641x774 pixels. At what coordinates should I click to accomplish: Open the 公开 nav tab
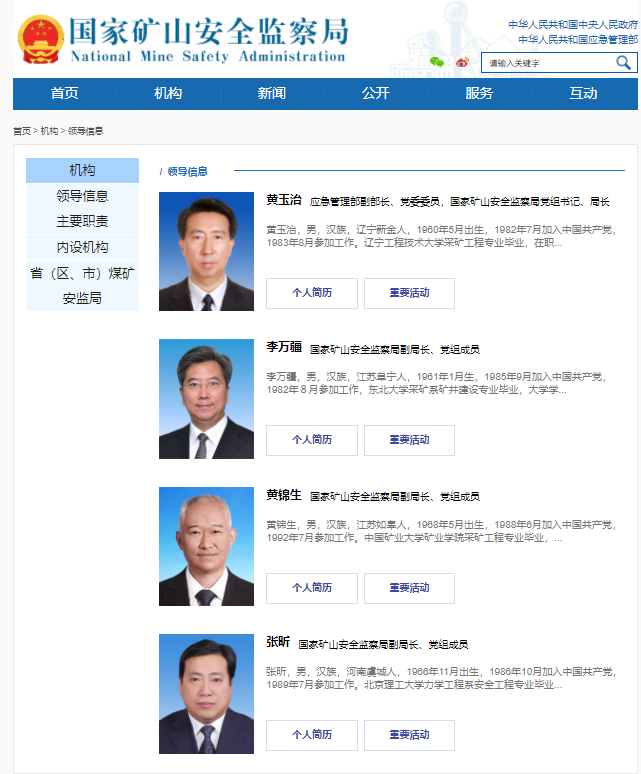click(376, 93)
